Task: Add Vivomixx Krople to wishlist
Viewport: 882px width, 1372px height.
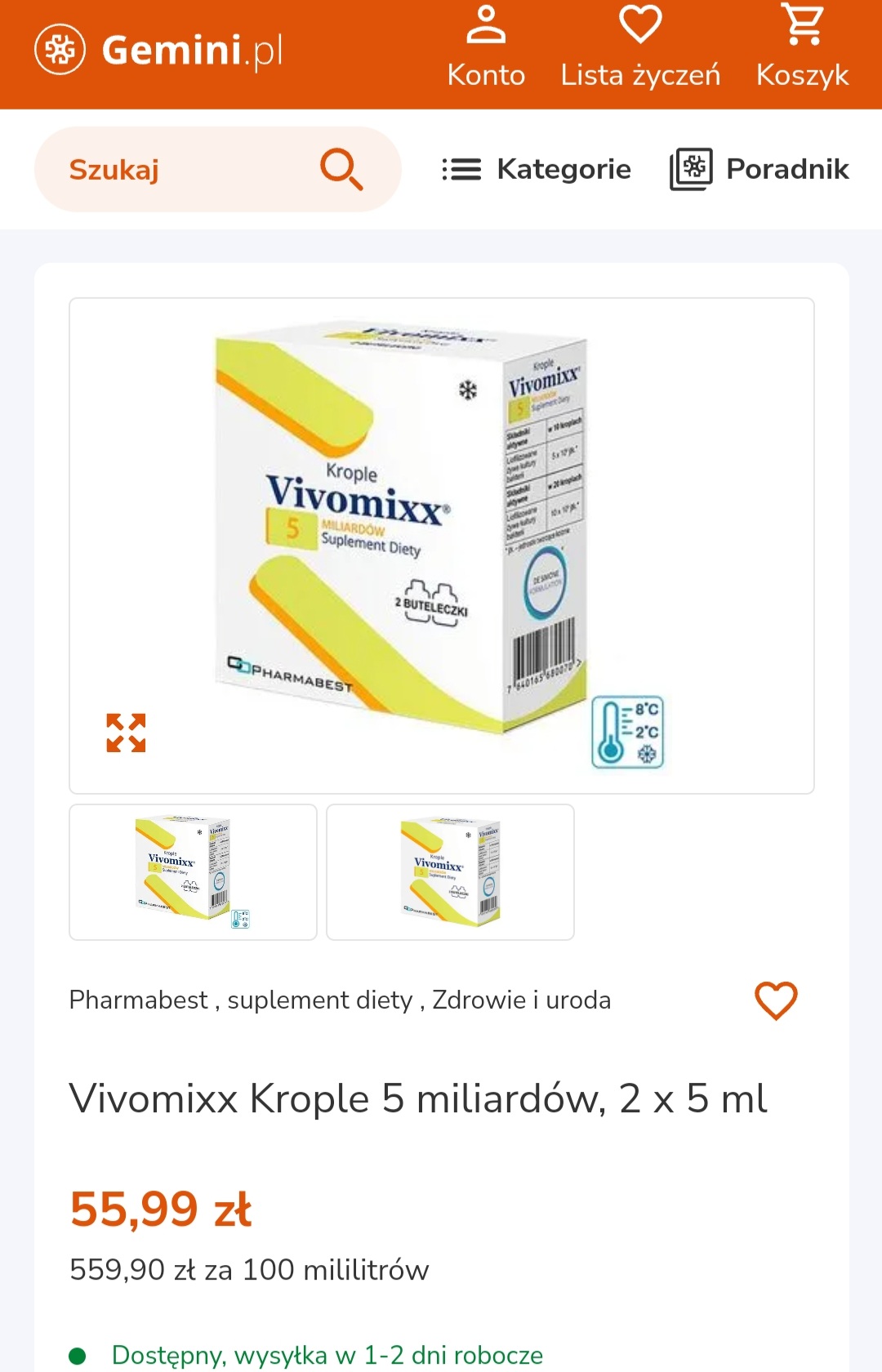Action: (x=775, y=1000)
